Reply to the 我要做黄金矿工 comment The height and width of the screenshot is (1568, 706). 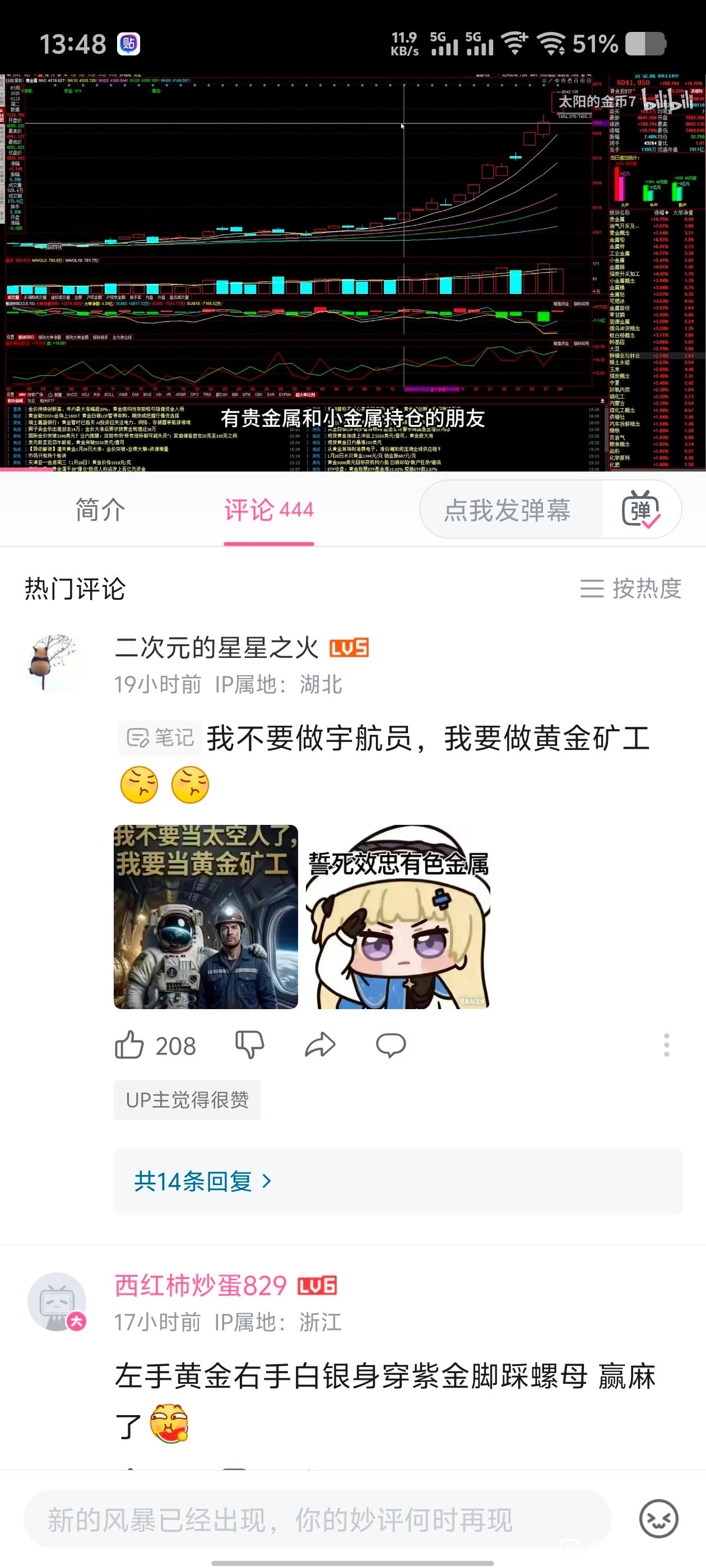(391, 1045)
